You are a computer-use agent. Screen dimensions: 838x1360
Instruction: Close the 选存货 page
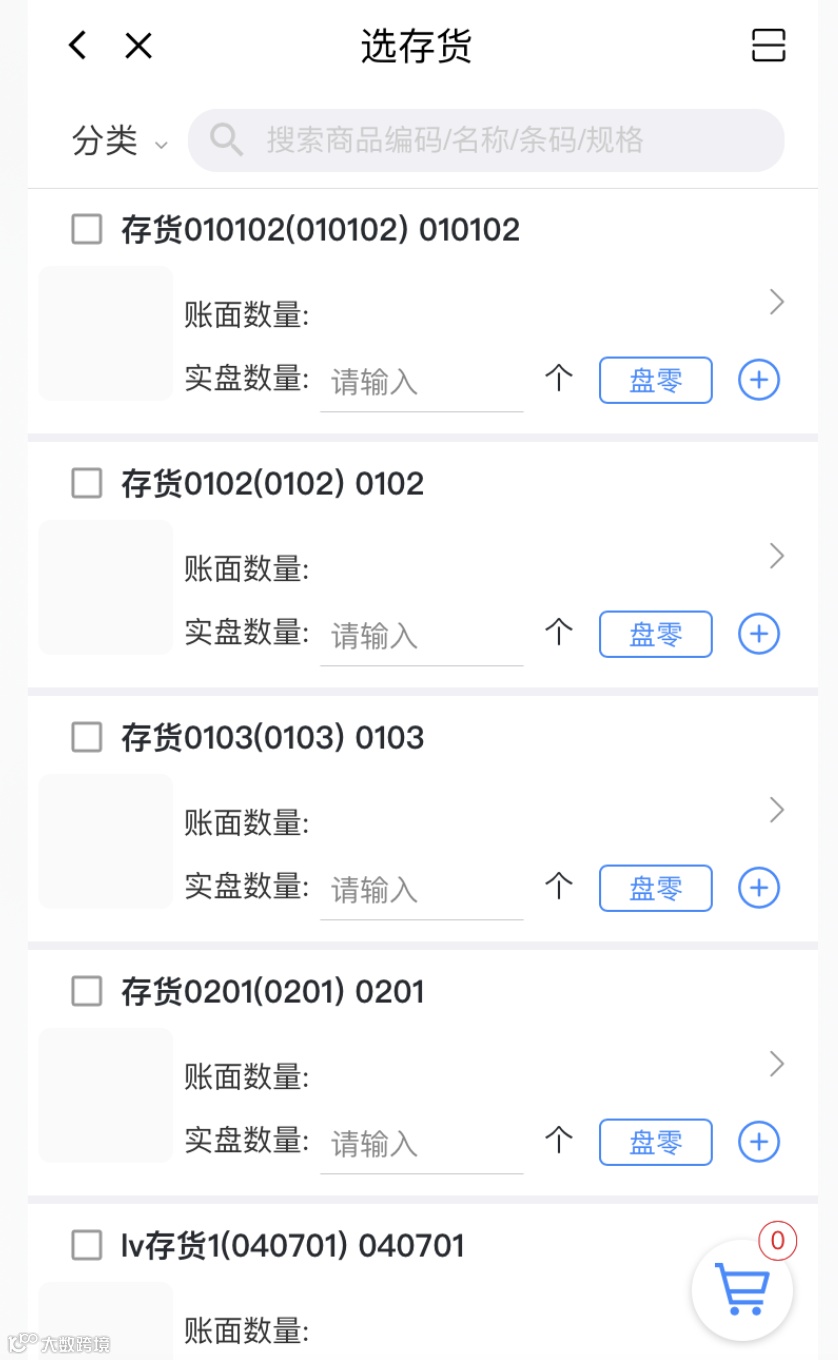(138, 45)
